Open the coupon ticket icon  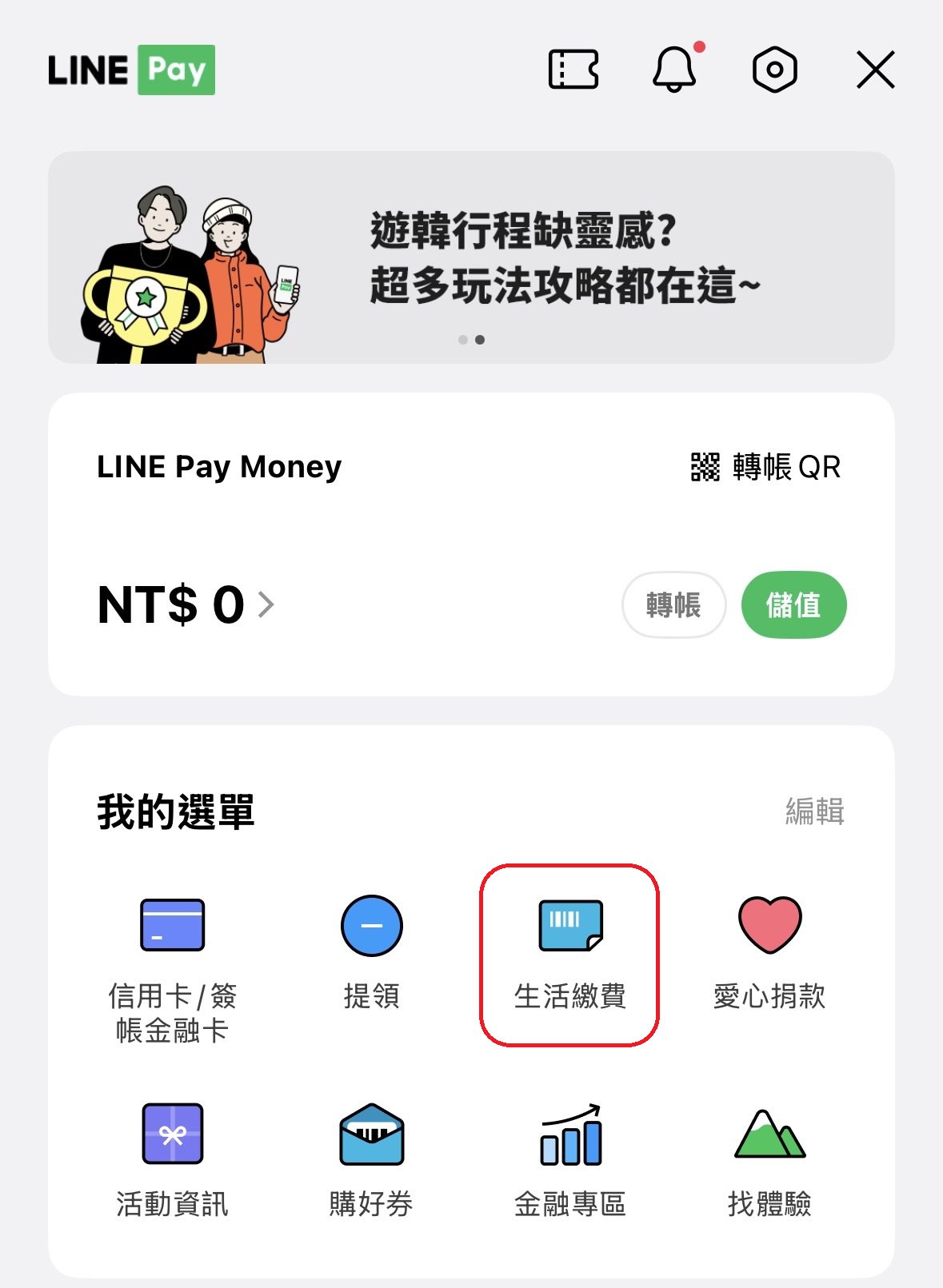click(x=573, y=70)
